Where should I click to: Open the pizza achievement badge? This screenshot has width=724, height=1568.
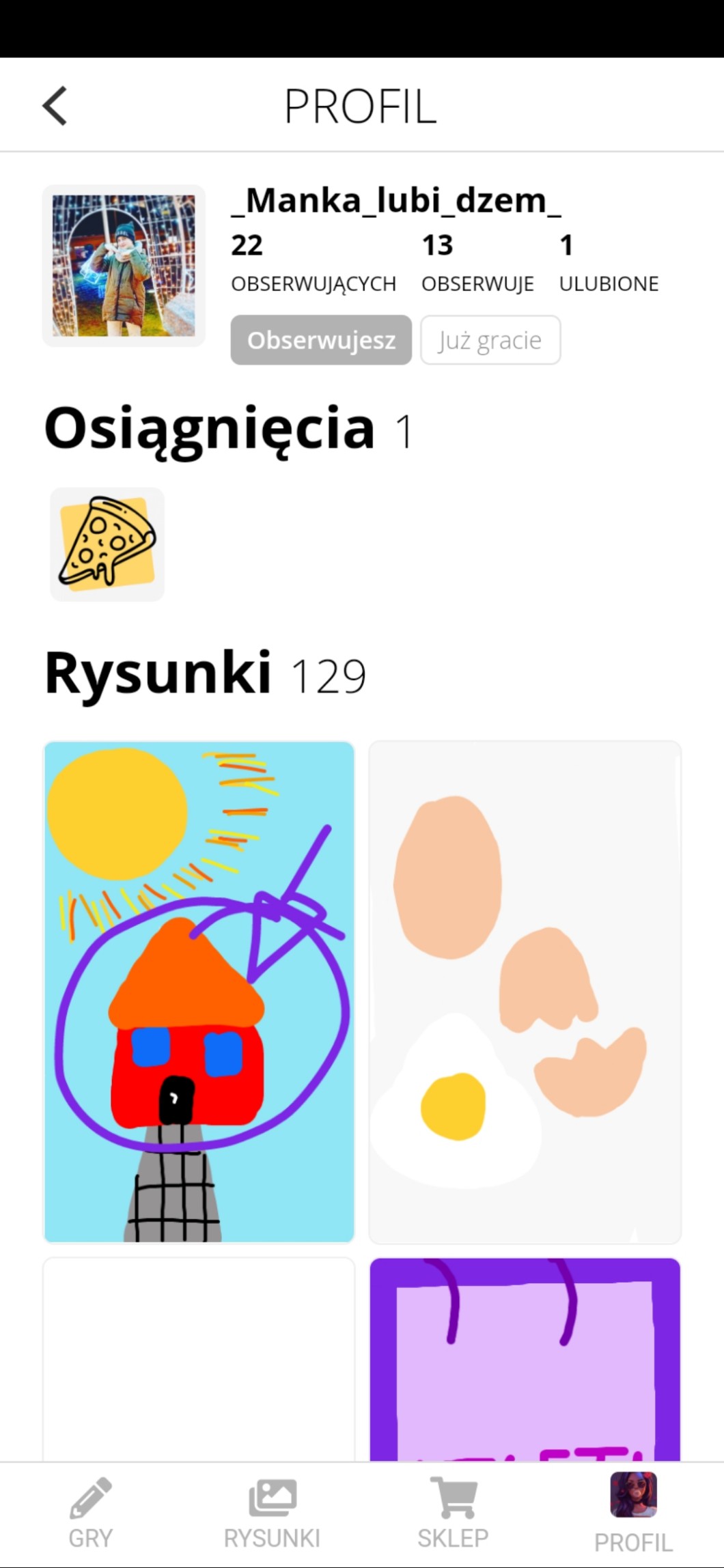[107, 544]
